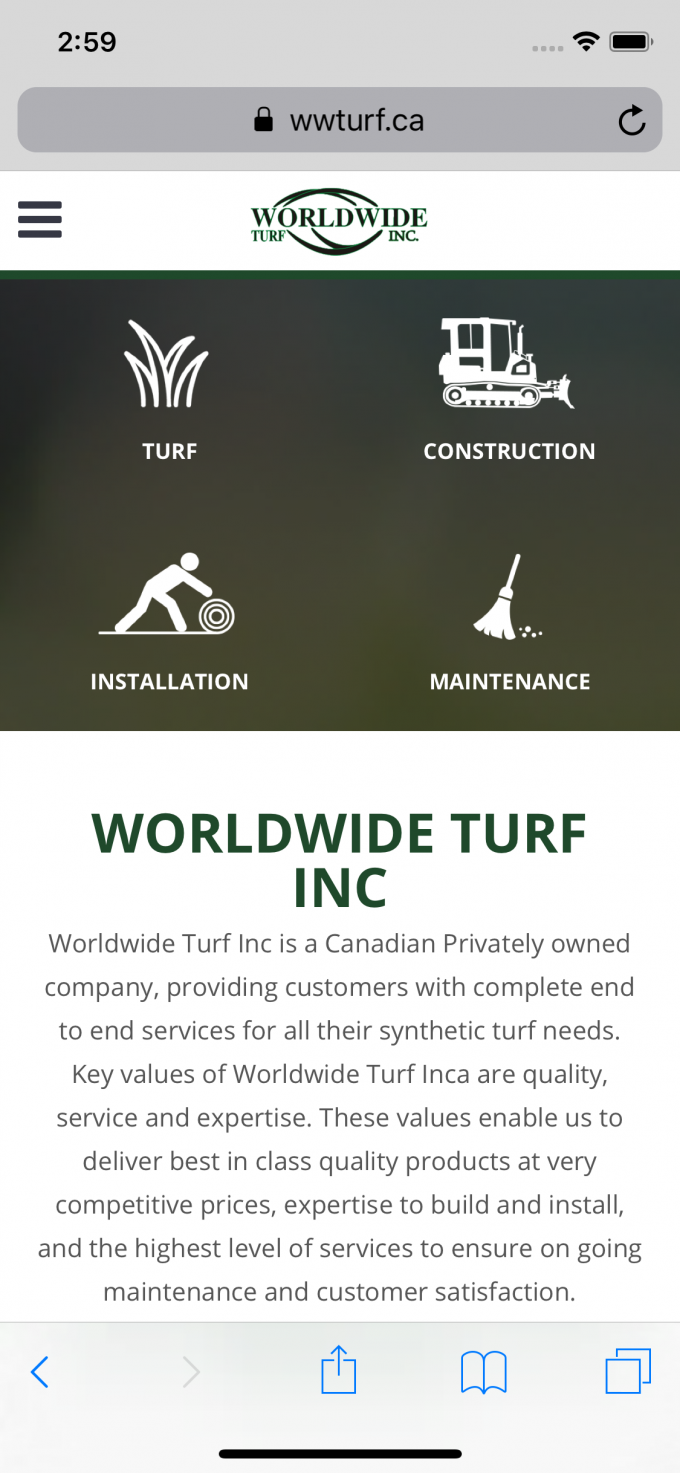Open the Turf section

[169, 391]
